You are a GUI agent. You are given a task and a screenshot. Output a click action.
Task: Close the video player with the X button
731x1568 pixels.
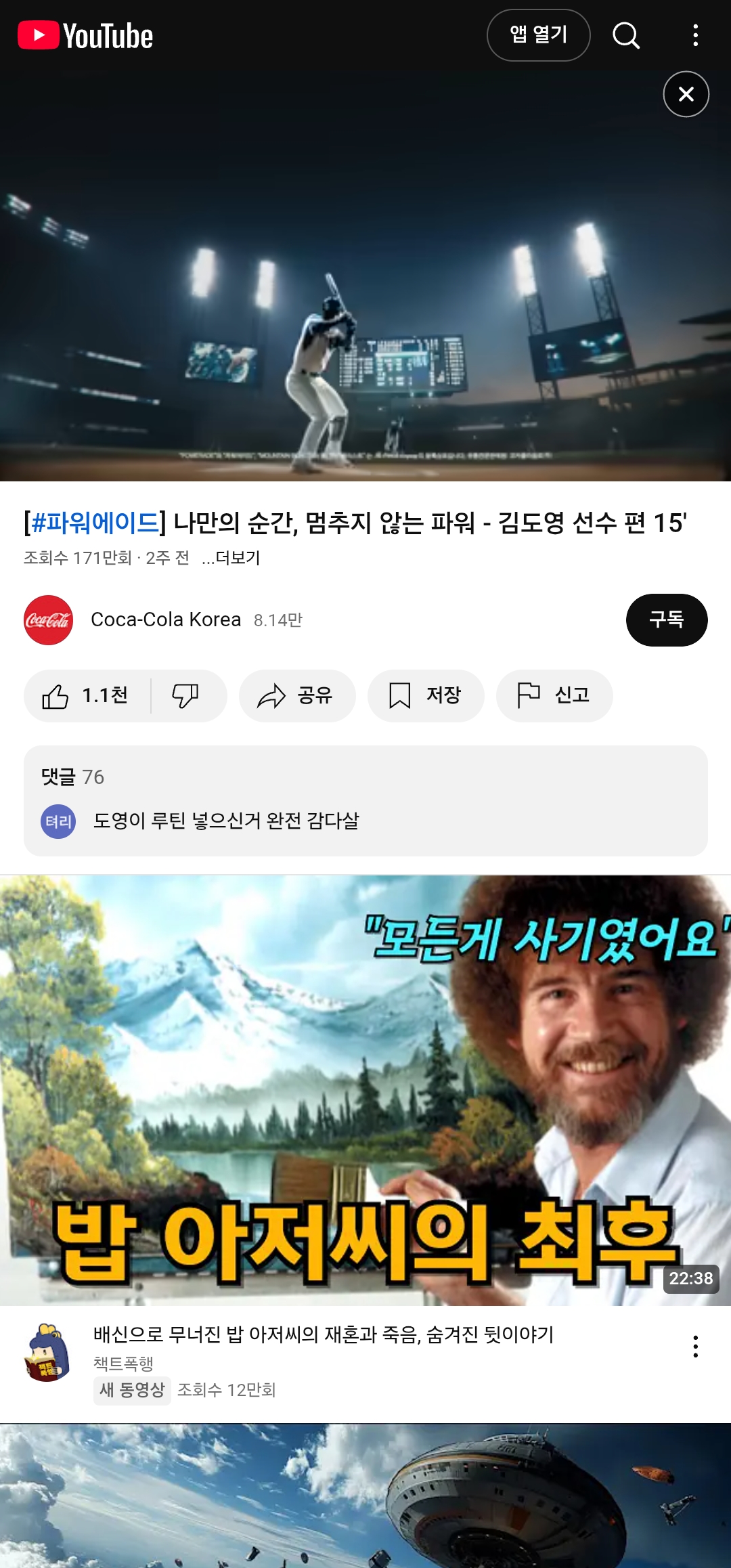click(x=686, y=94)
